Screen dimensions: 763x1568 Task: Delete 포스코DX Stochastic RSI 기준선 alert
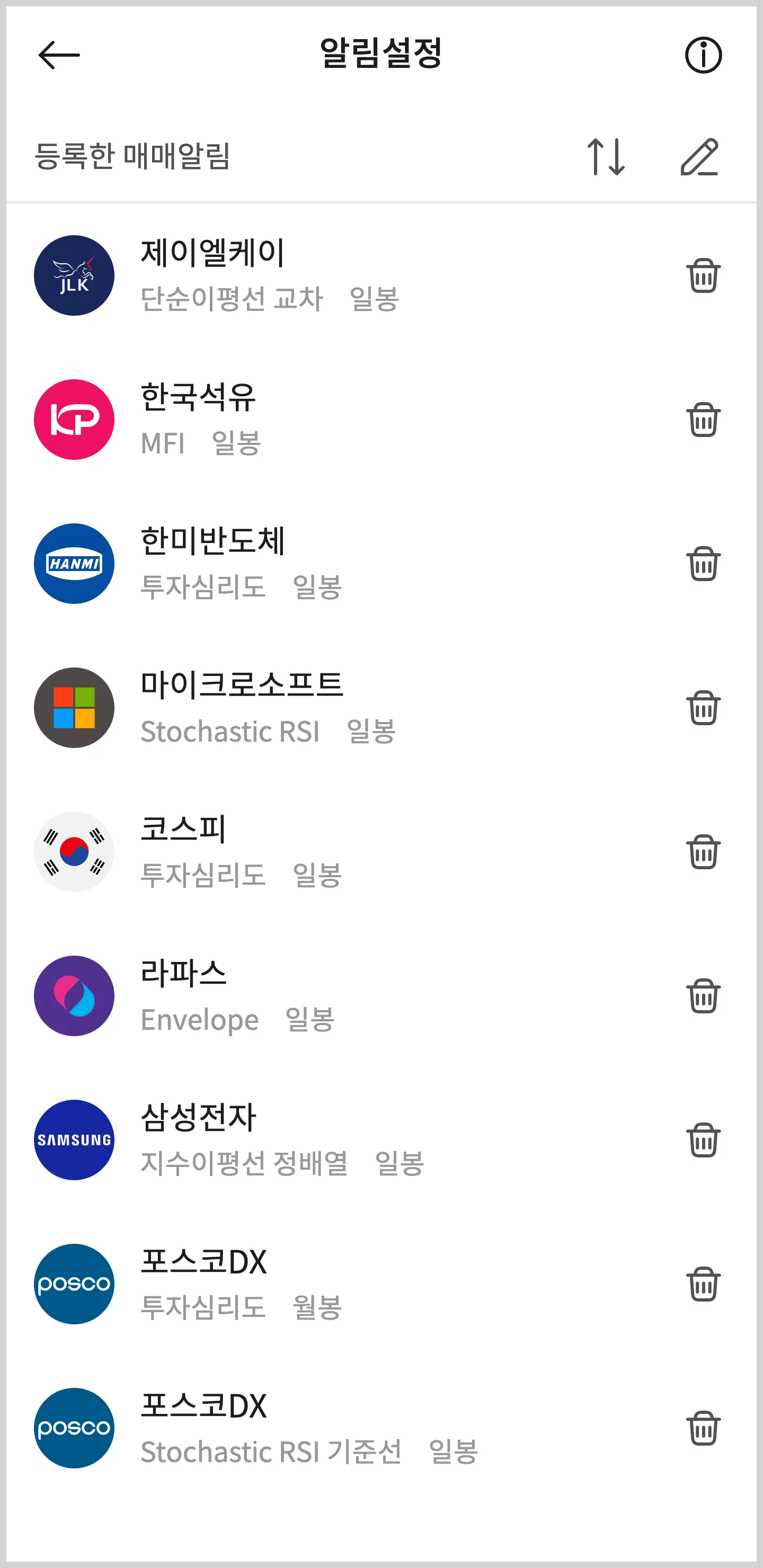pyautogui.click(x=703, y=1428)
